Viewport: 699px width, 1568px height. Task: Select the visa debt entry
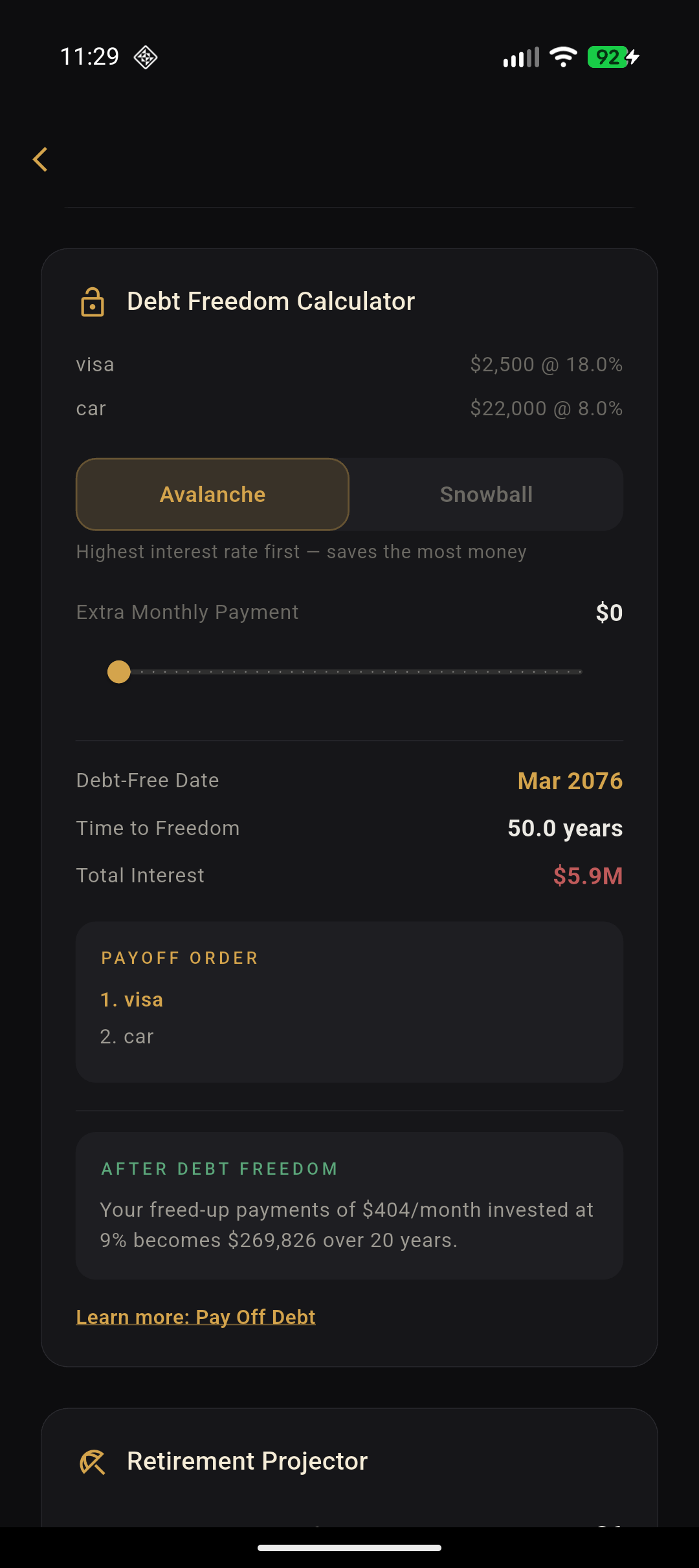point(349,364)
